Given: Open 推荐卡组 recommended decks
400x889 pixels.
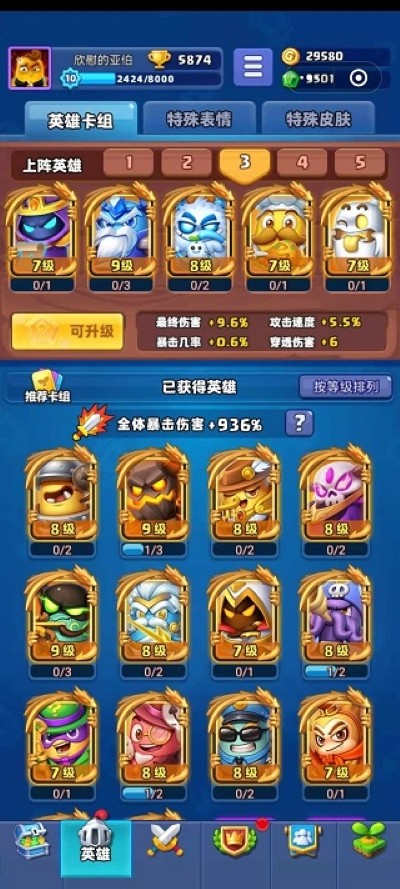Looking at the screenshot, I should click(x=48, y=387).
